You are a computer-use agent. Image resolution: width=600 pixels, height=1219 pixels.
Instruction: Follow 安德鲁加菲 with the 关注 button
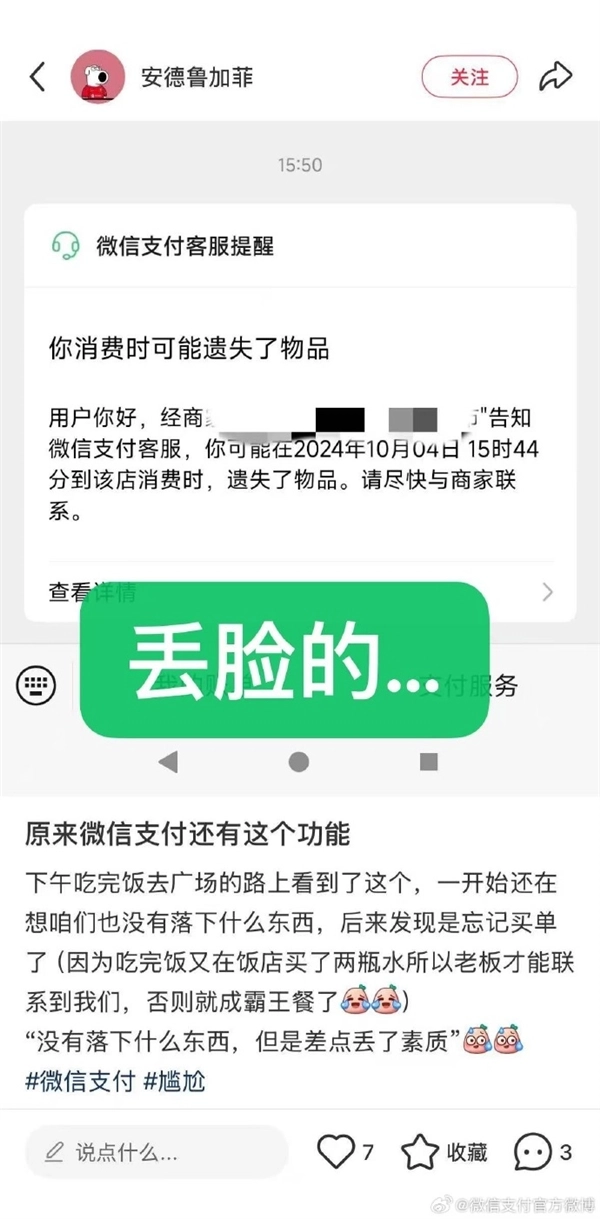coord(469,77)
